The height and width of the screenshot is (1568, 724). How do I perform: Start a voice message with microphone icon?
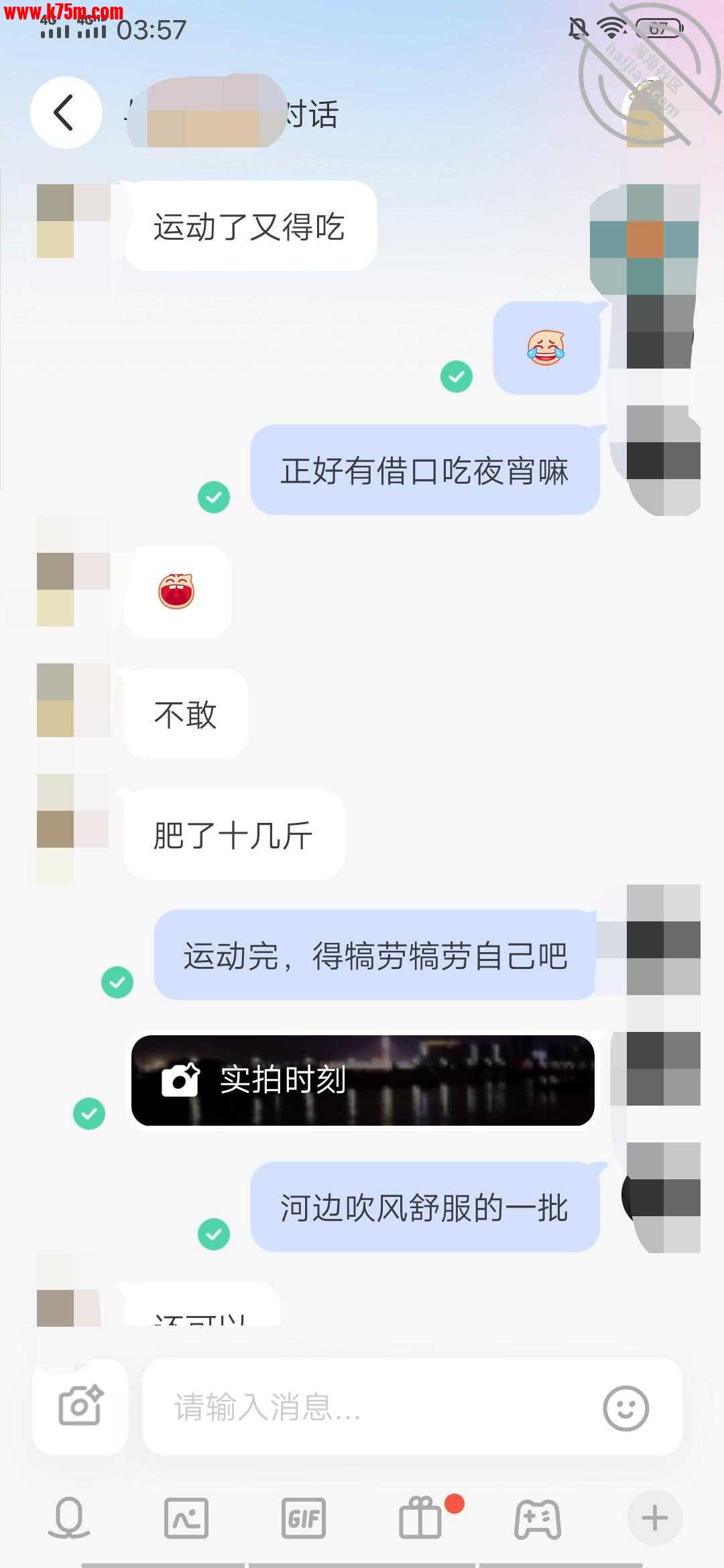click(x=69, y=1518)
